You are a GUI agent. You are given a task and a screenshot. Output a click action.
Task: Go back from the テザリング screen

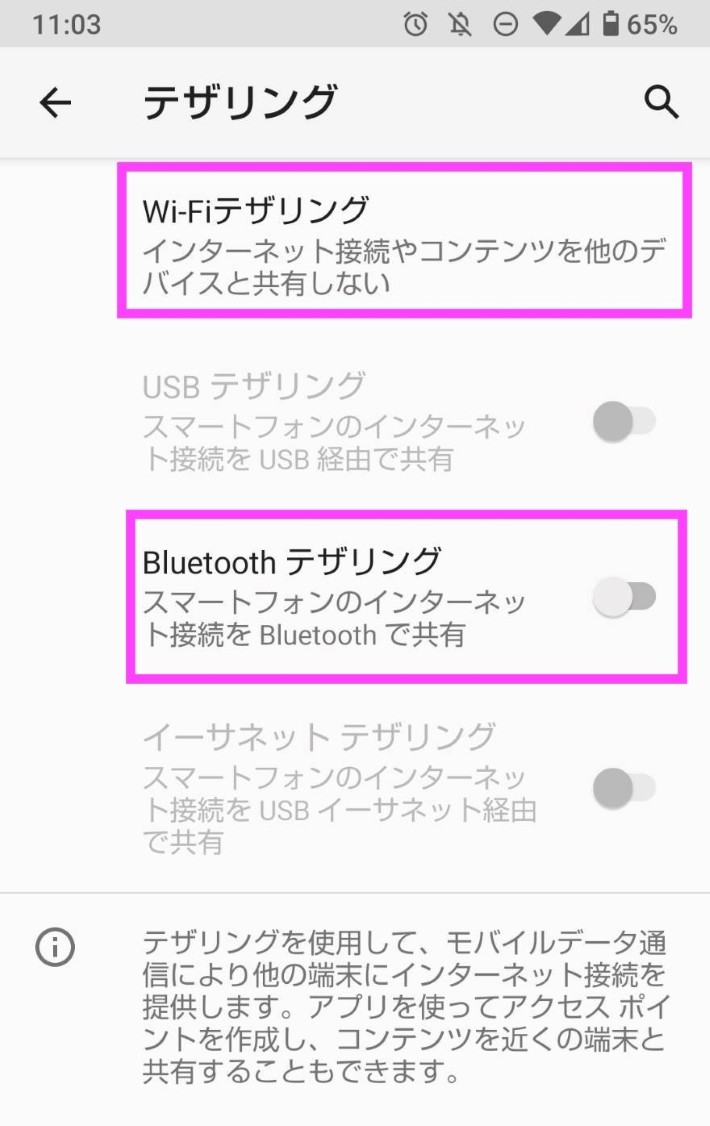point(55,102)
